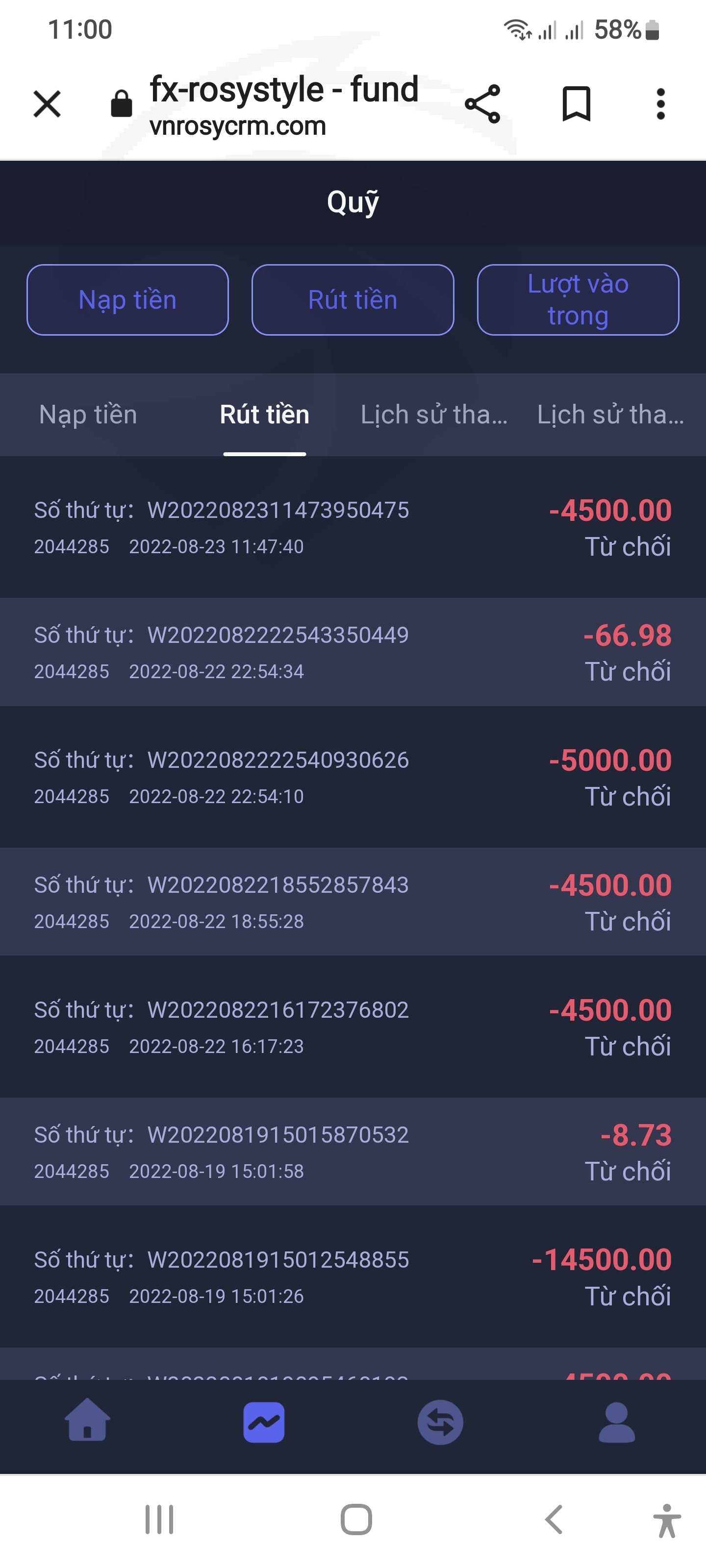Open recent apps from the navigation bar
This screenshot has height=1568, width=706.
pyautogui.click(x=160, y=1519)
